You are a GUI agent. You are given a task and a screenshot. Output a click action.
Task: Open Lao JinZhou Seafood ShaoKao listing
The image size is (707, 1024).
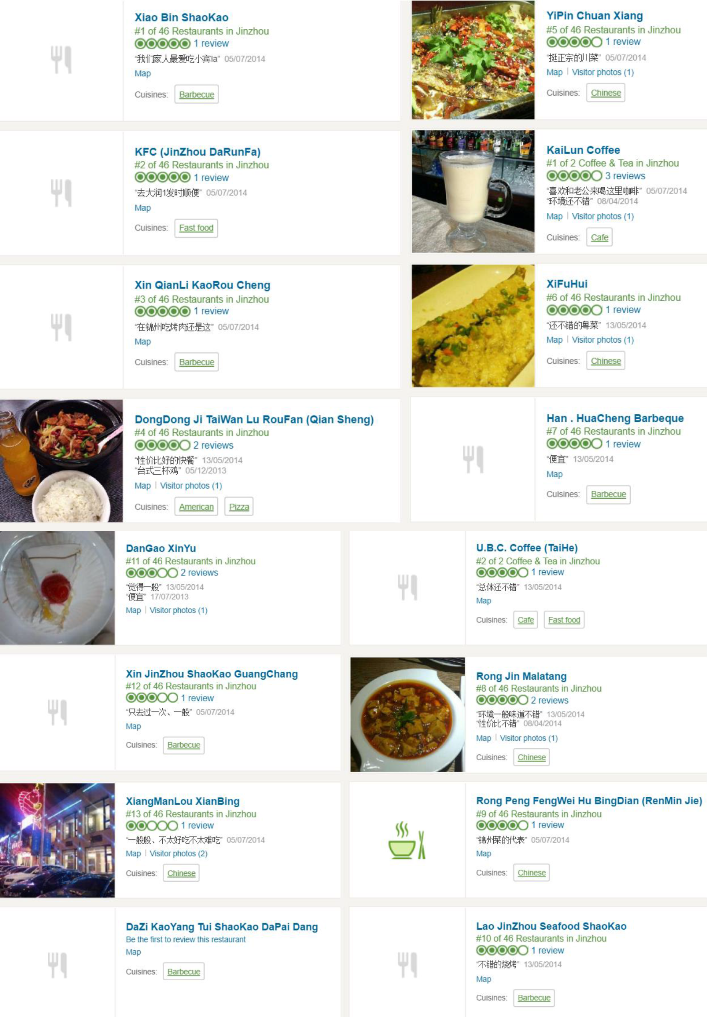tap(551, 926)
